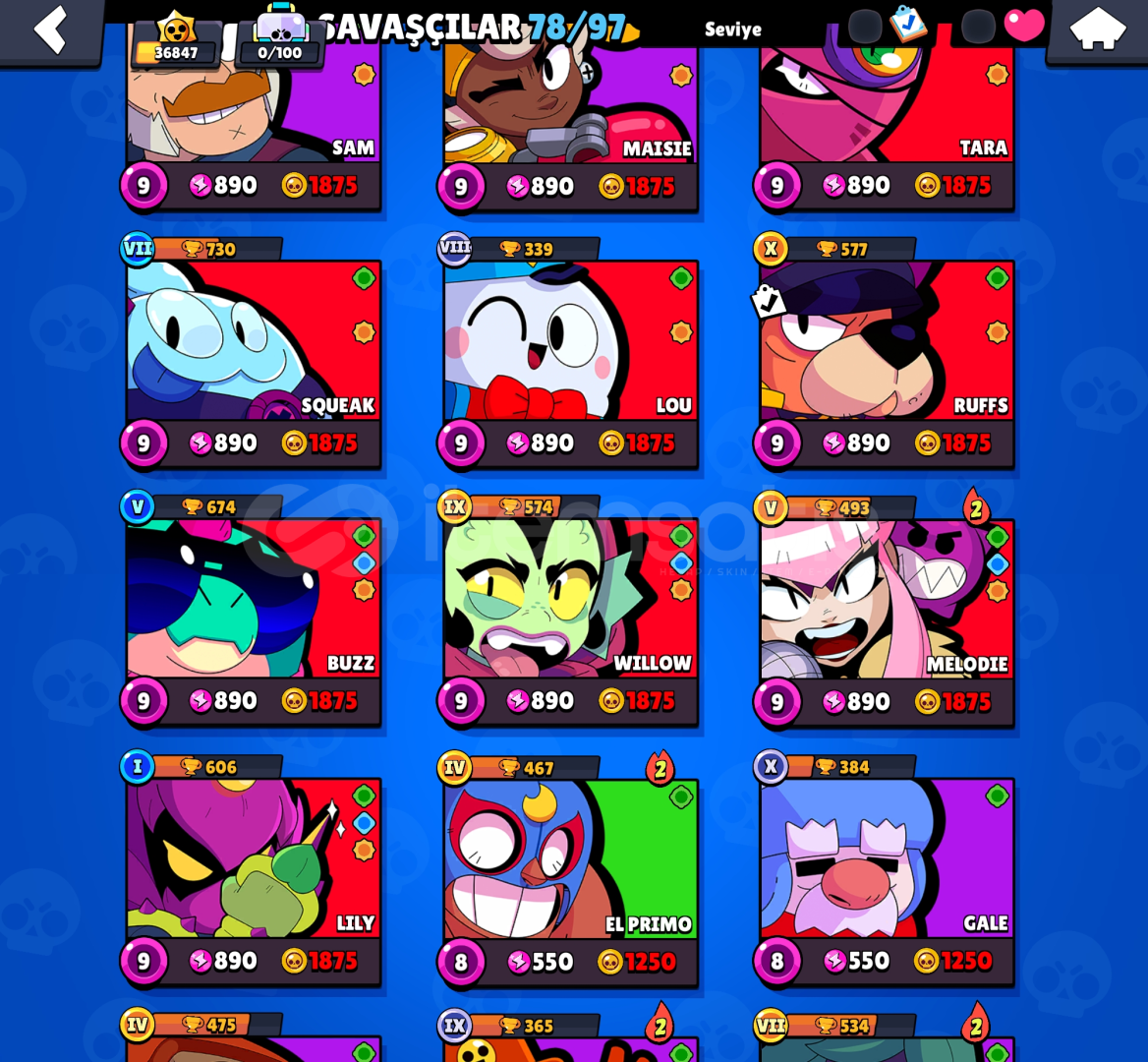This screenshot has height=1062, width=1148.
Task: Open the checklist icon in top bar
Action: tap(908, 24)
